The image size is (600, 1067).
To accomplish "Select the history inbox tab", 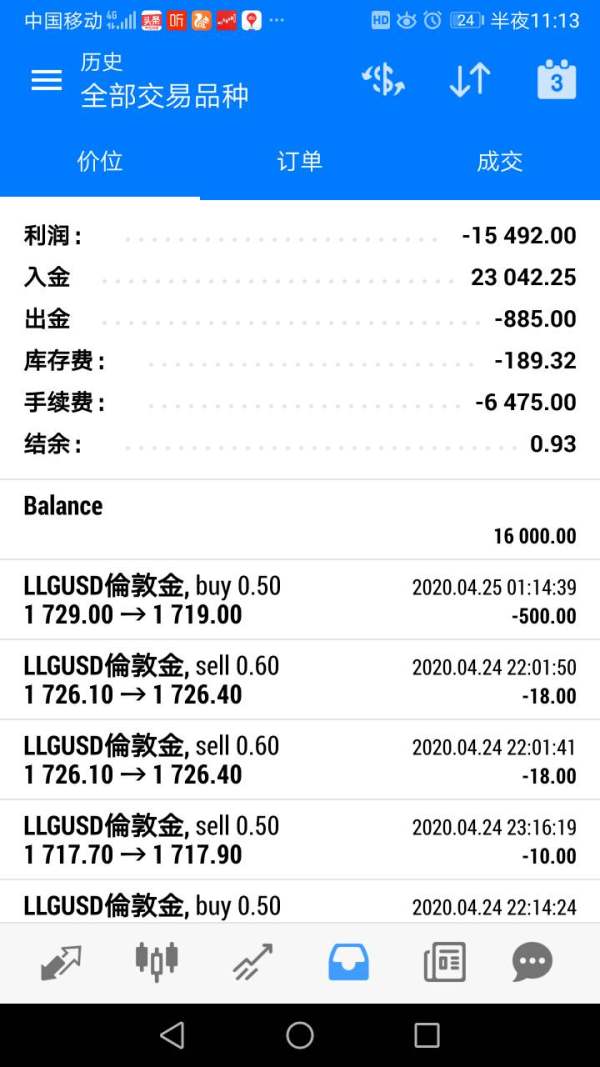I will click(348, 962).
